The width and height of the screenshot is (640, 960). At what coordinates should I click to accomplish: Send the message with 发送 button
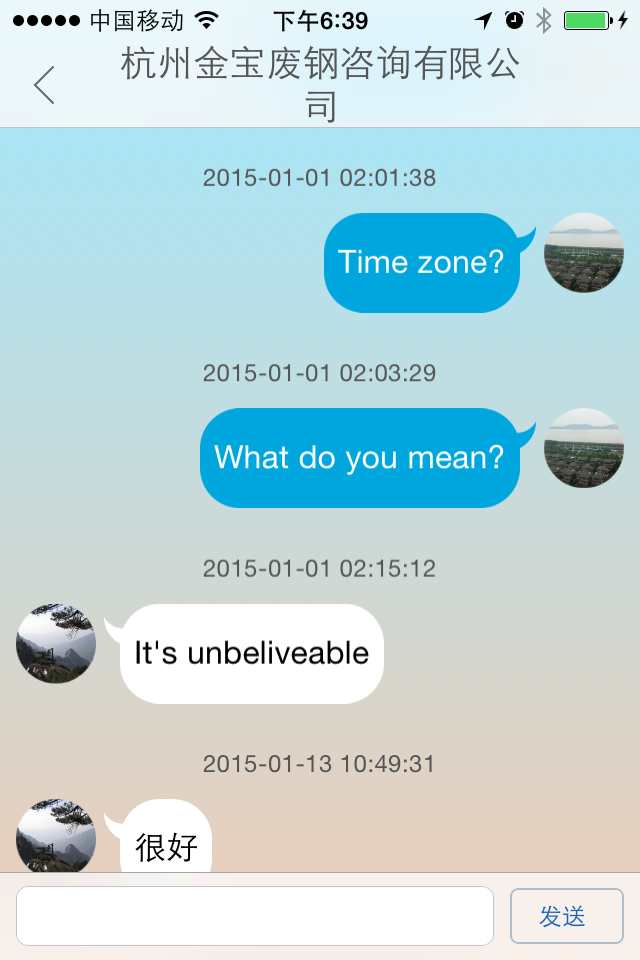(x=566, y=916)
